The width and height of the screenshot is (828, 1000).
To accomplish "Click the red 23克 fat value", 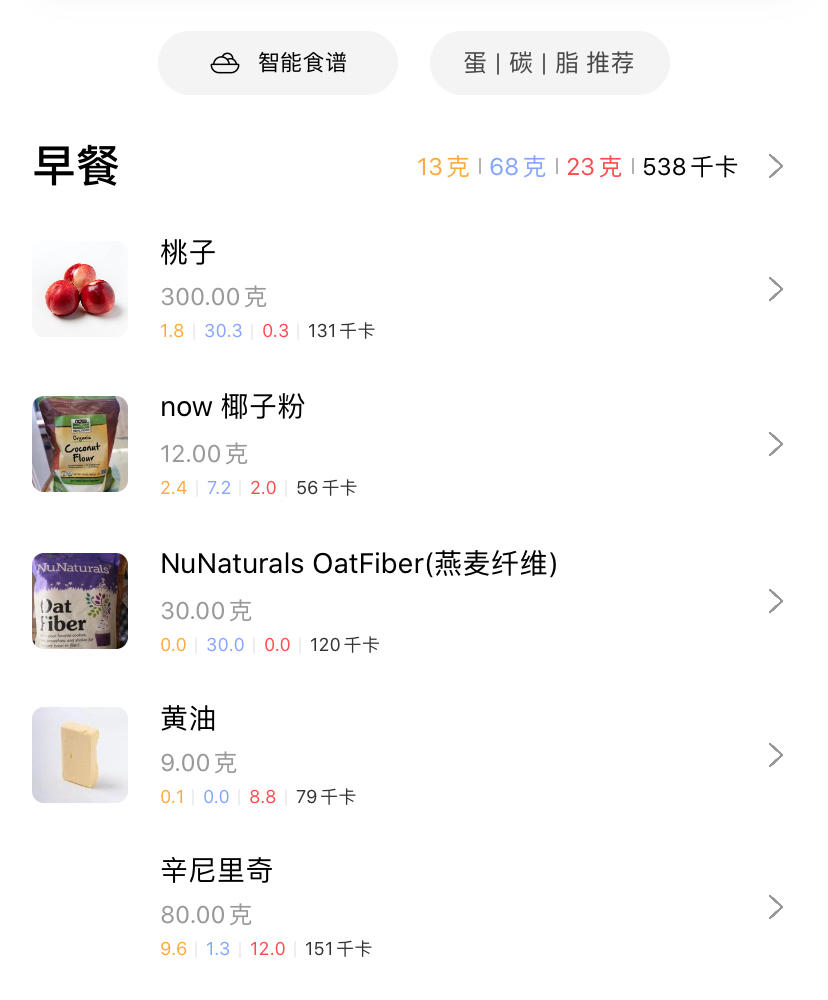I will click(594, 166).
